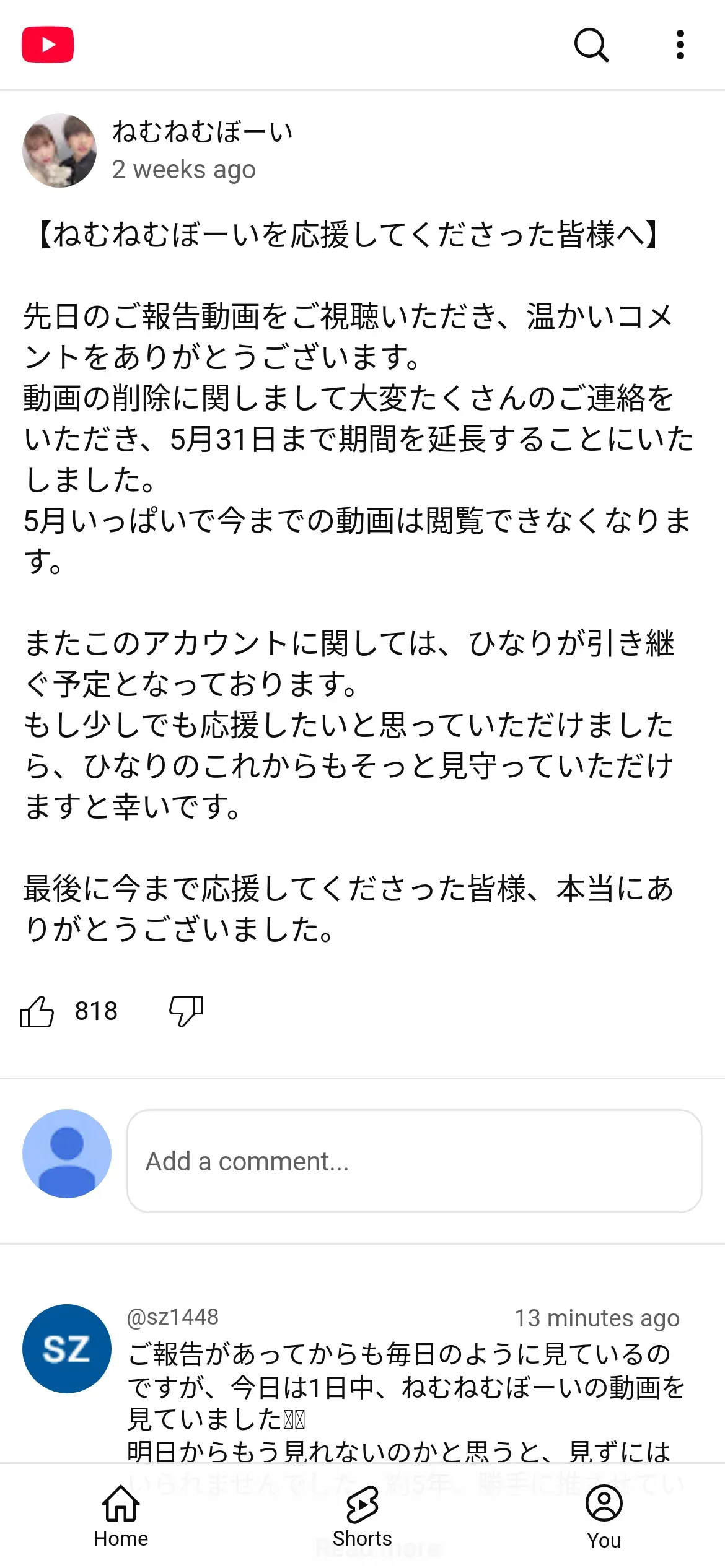725x1568 pixels.
Task: Open the You tab
Action: pyautogui.click(x=604, y=1516)
